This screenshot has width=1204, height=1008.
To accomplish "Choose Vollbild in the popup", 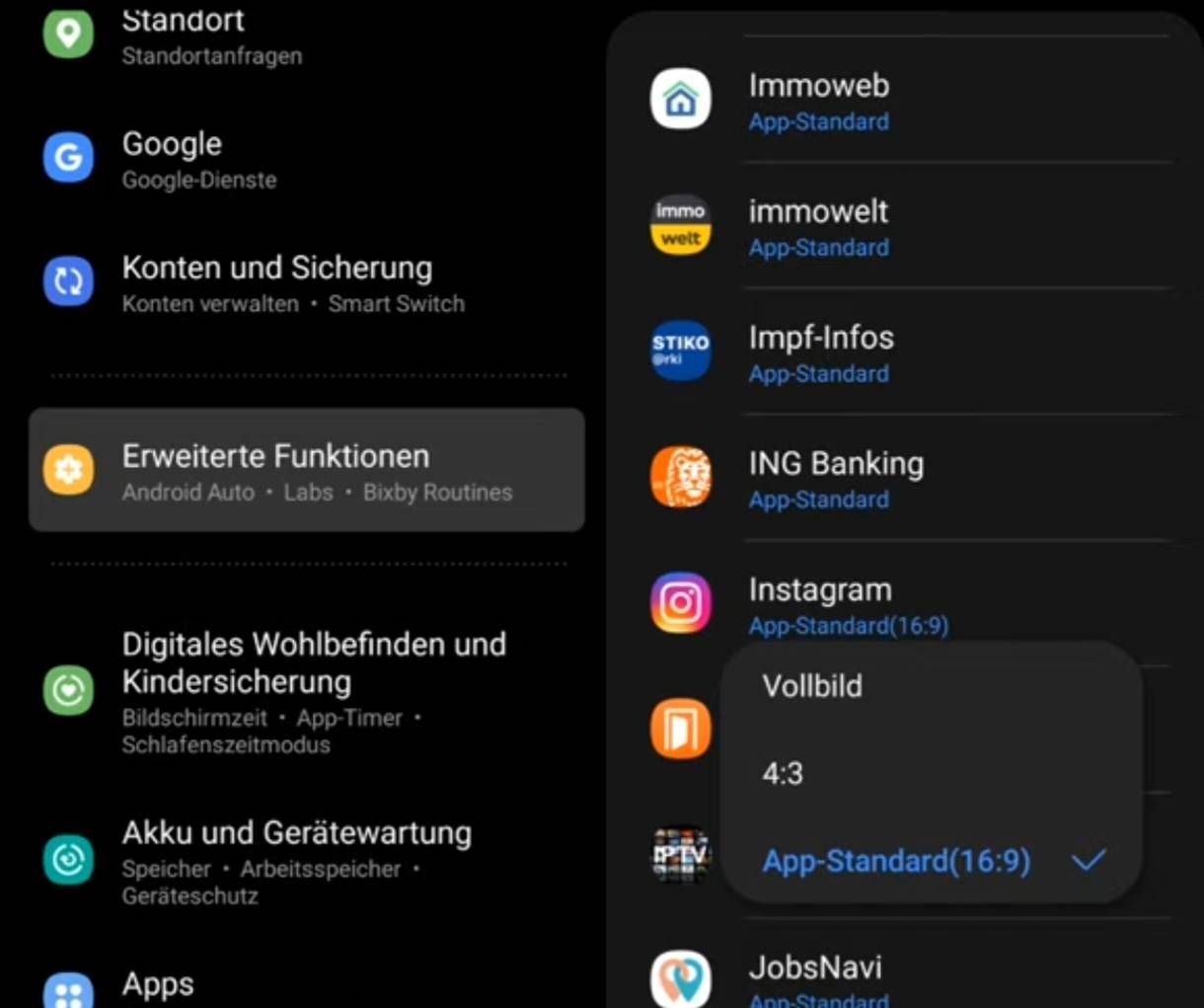I will (x=812, y=686).
